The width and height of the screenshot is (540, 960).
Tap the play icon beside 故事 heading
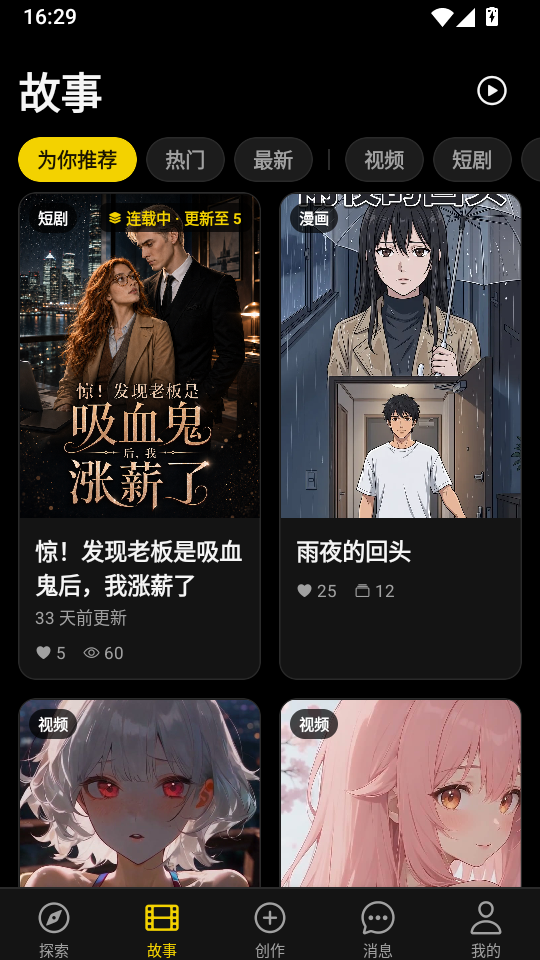[x=492, y=91]
